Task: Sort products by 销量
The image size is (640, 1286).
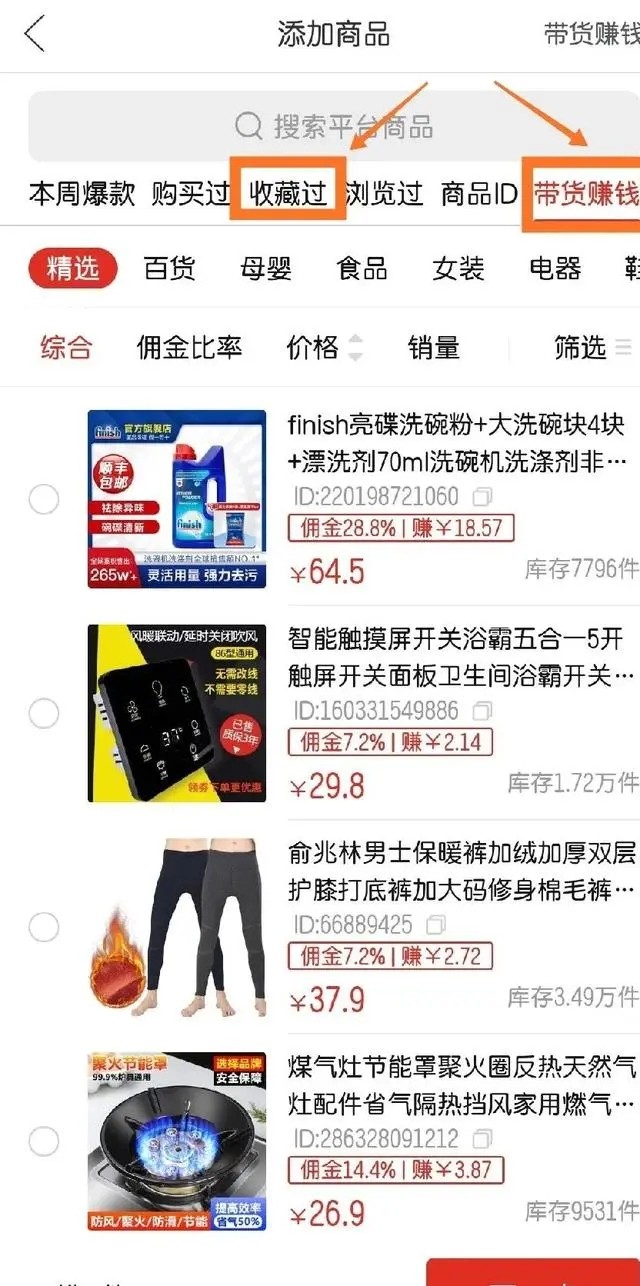Action: (x=433, y=347)
